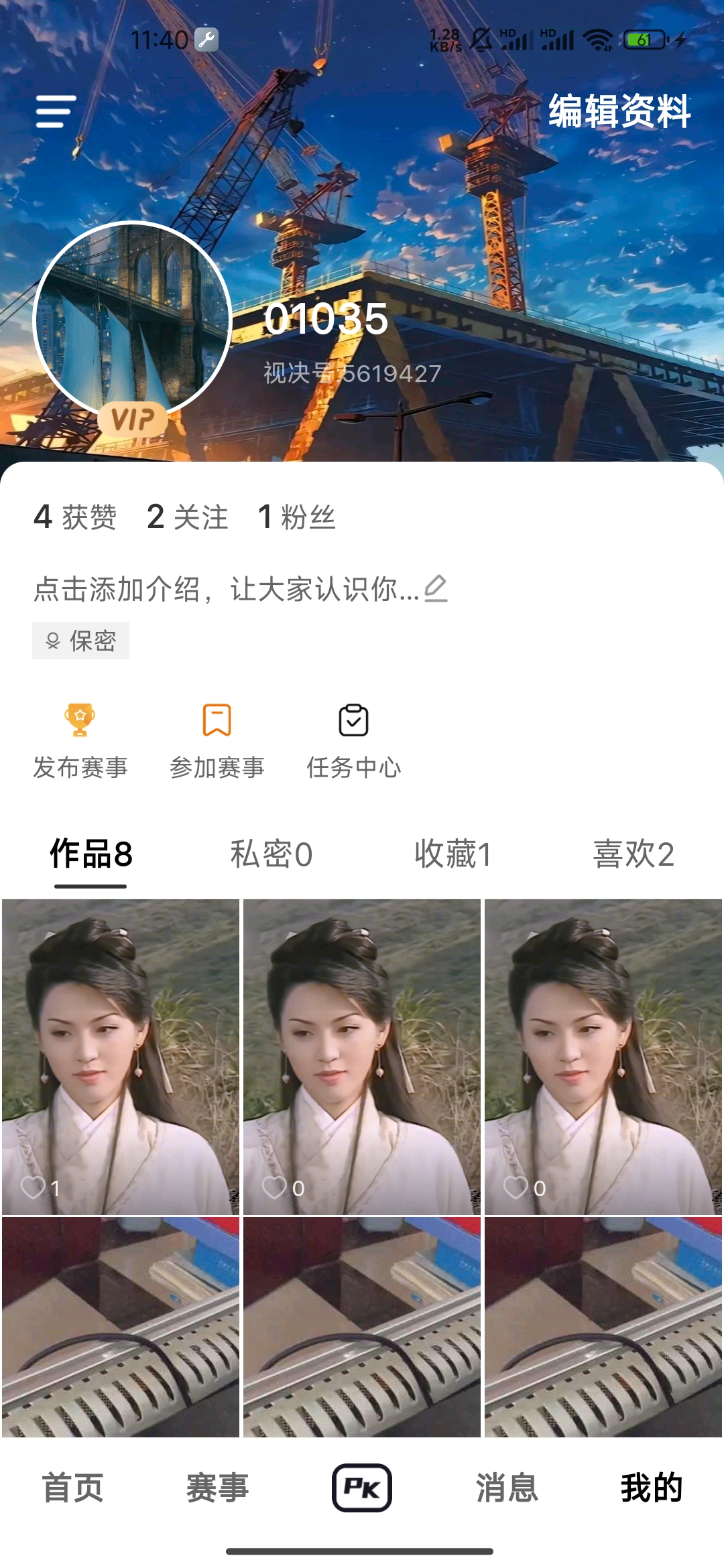Open the woman video with 1 like

(x=121, y=1056)
